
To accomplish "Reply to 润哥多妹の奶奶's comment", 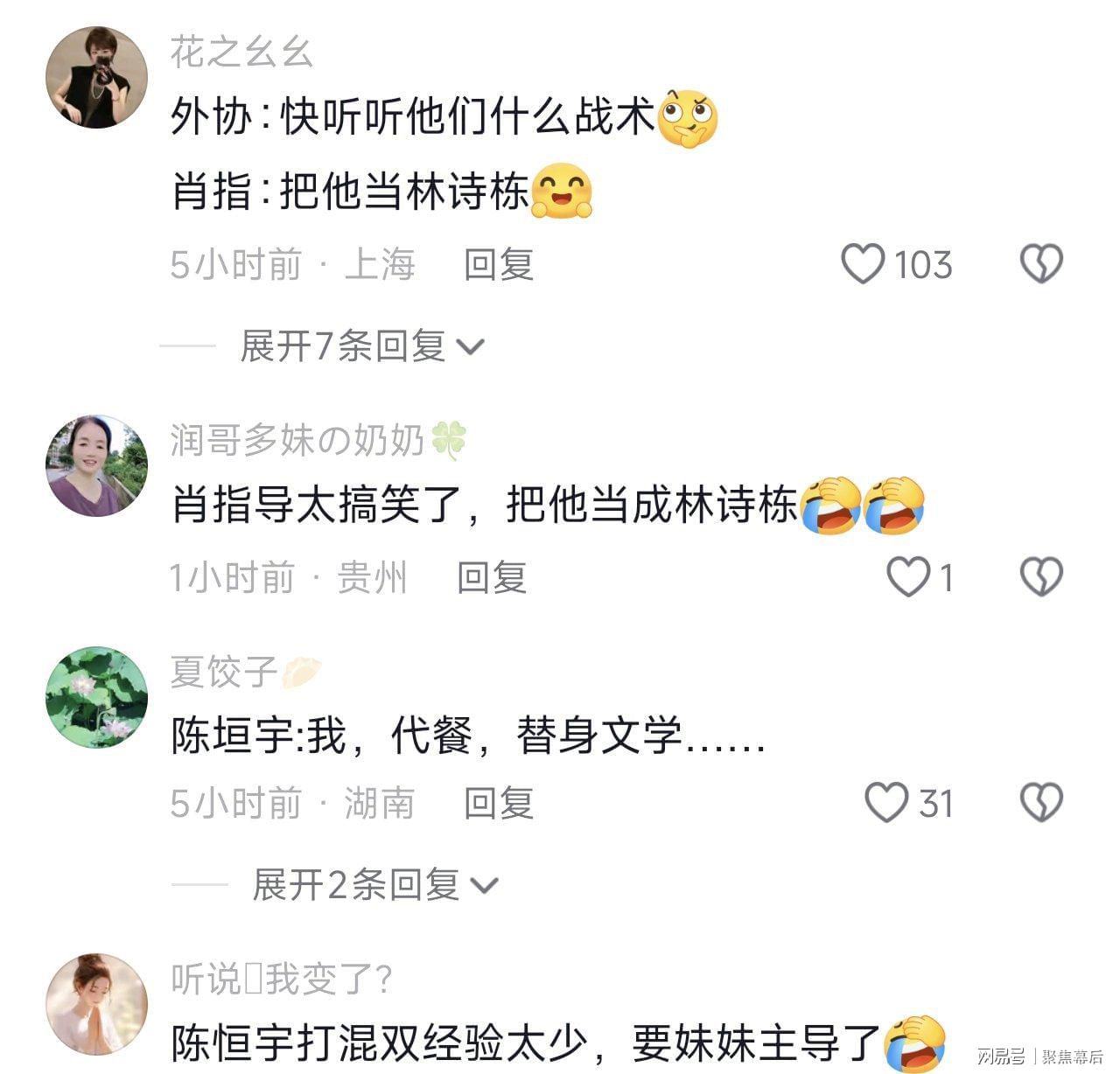I will pyautogui.click(x=491, y=577).
